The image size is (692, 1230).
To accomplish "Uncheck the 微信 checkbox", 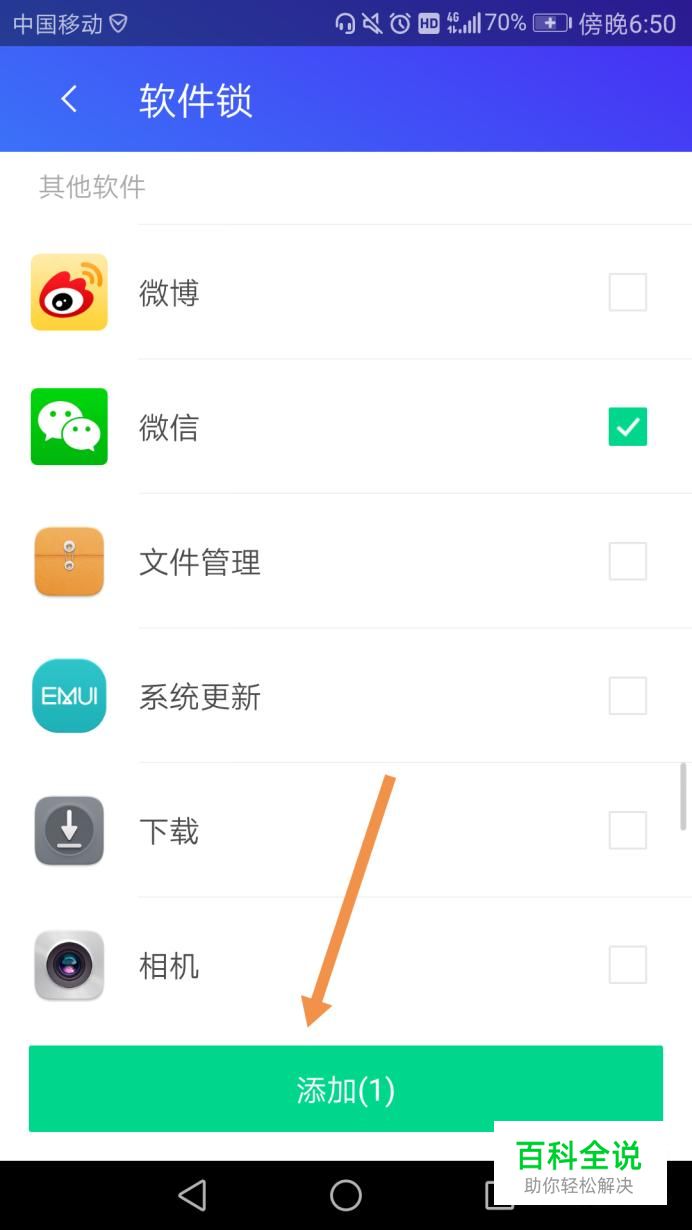I will pyautogui.click(x=628, y=427).
